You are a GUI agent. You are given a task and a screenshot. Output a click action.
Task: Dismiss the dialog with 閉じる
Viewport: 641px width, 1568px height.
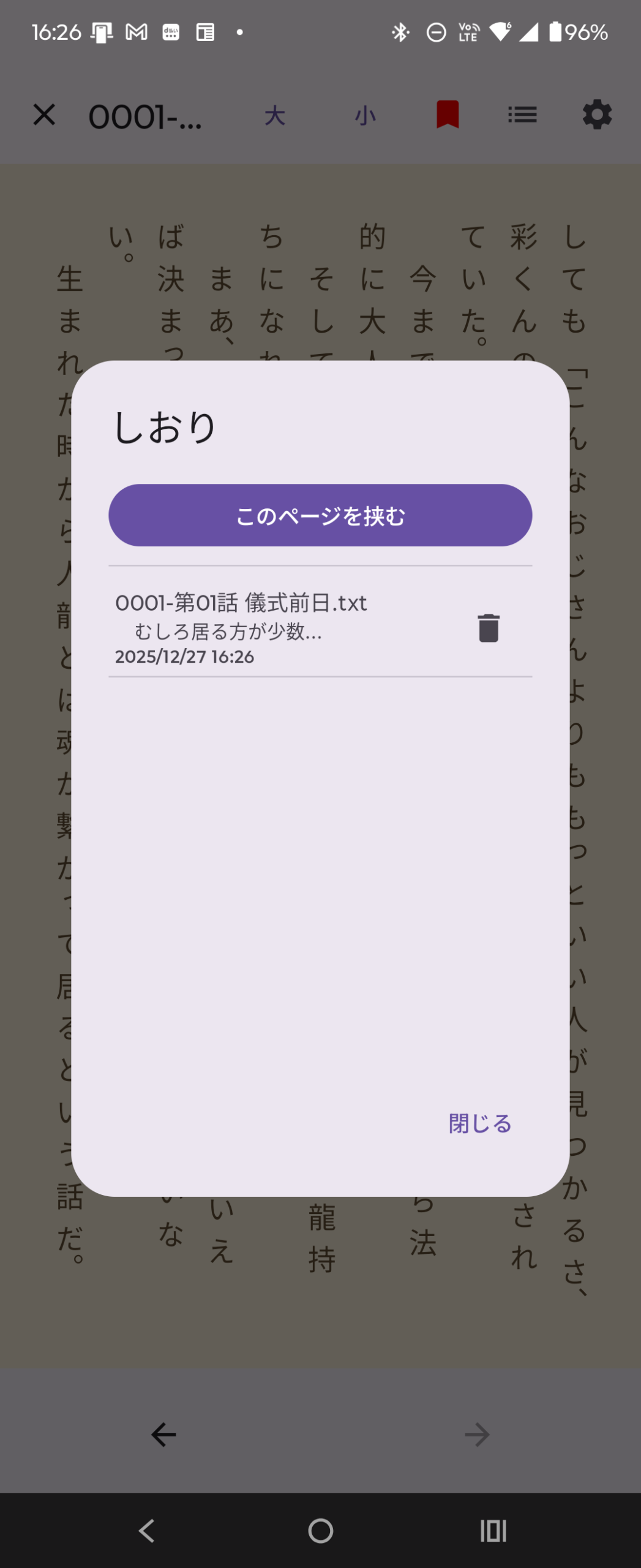click(x=479, y=1123)
